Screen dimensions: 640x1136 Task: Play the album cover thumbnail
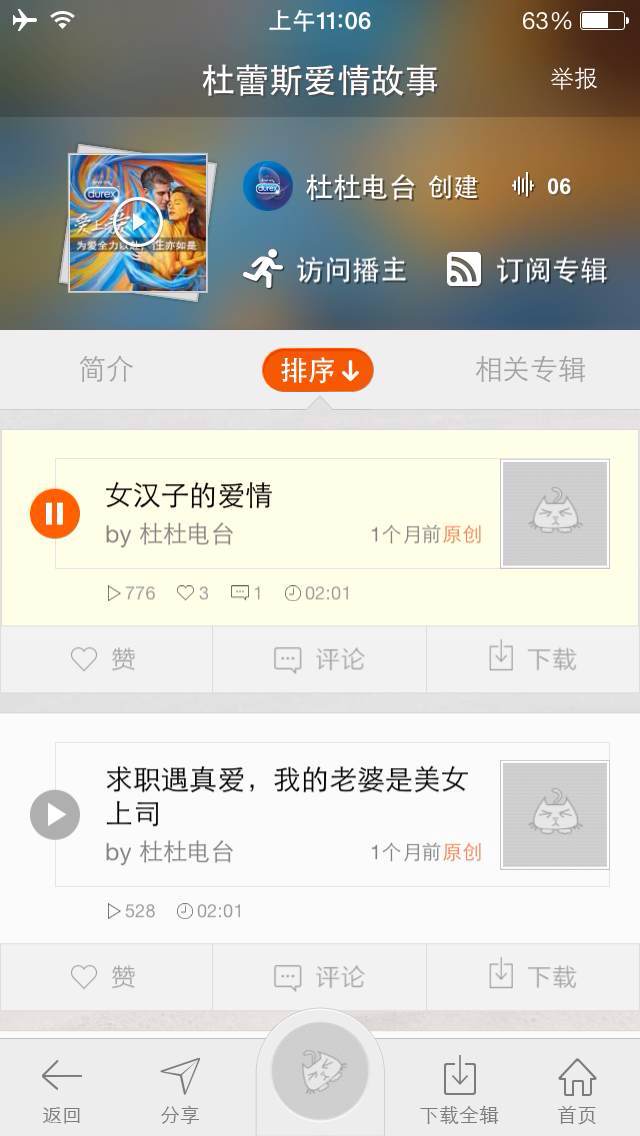(138, 222)
